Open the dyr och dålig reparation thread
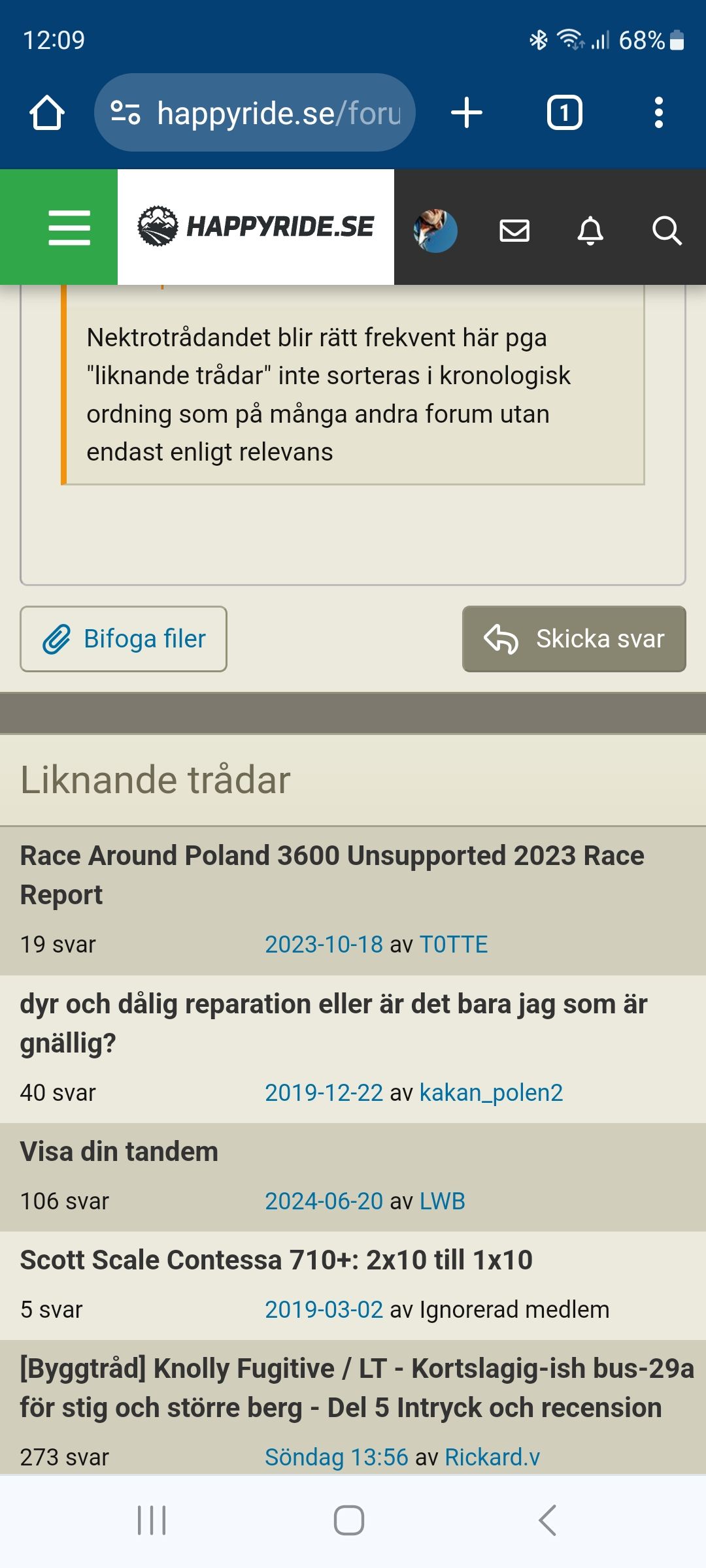Viewport: 706px width, 1568px height. (333, 1023)
